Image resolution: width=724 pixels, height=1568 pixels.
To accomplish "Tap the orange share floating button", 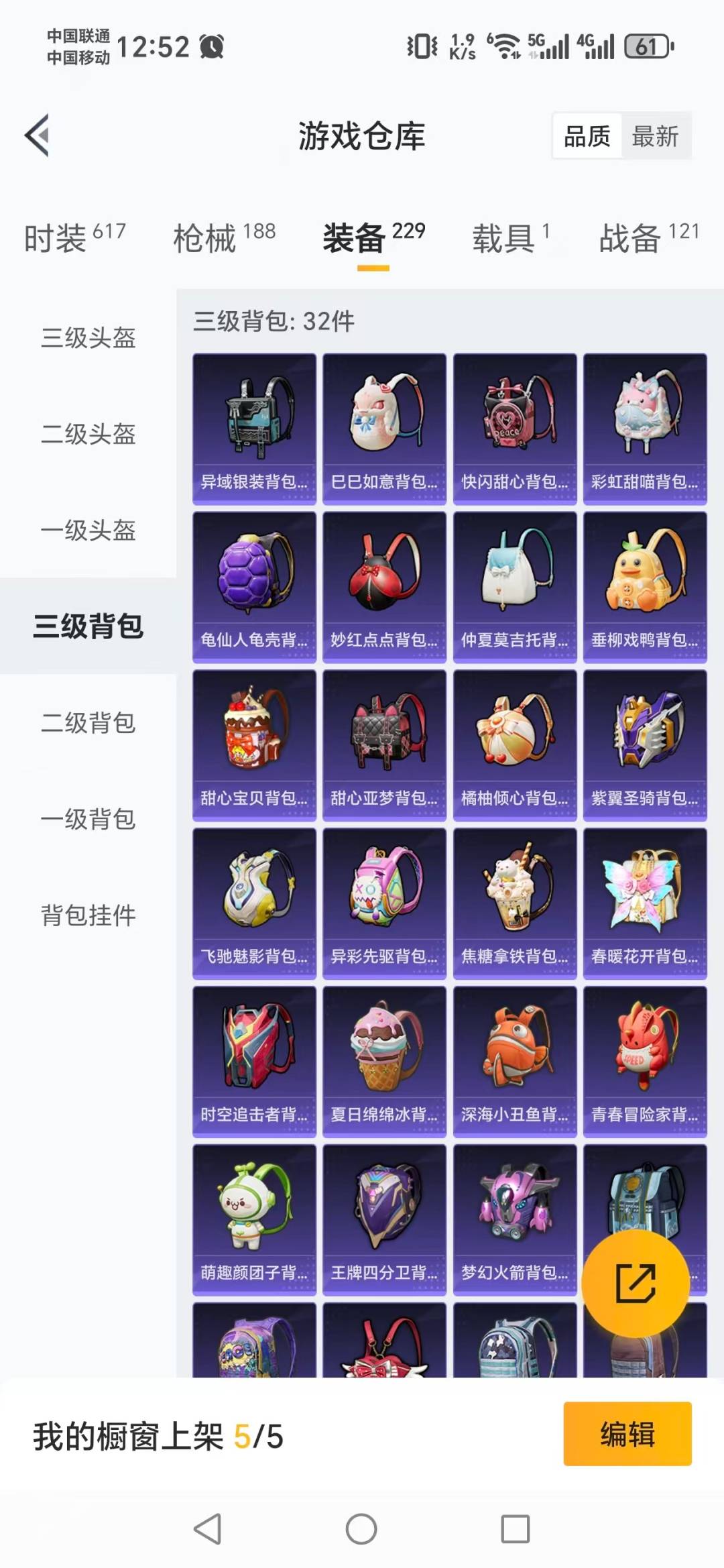I will tap(635, 1283).
